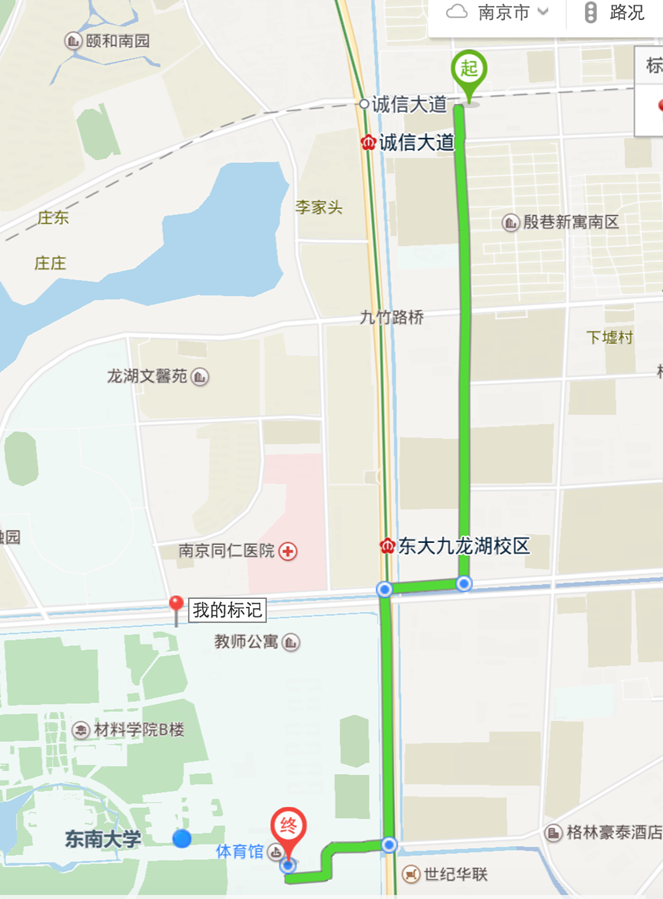Open 诚信大道 metro station marker
This screenshot has width=663, height=899.
pos(368,143)
